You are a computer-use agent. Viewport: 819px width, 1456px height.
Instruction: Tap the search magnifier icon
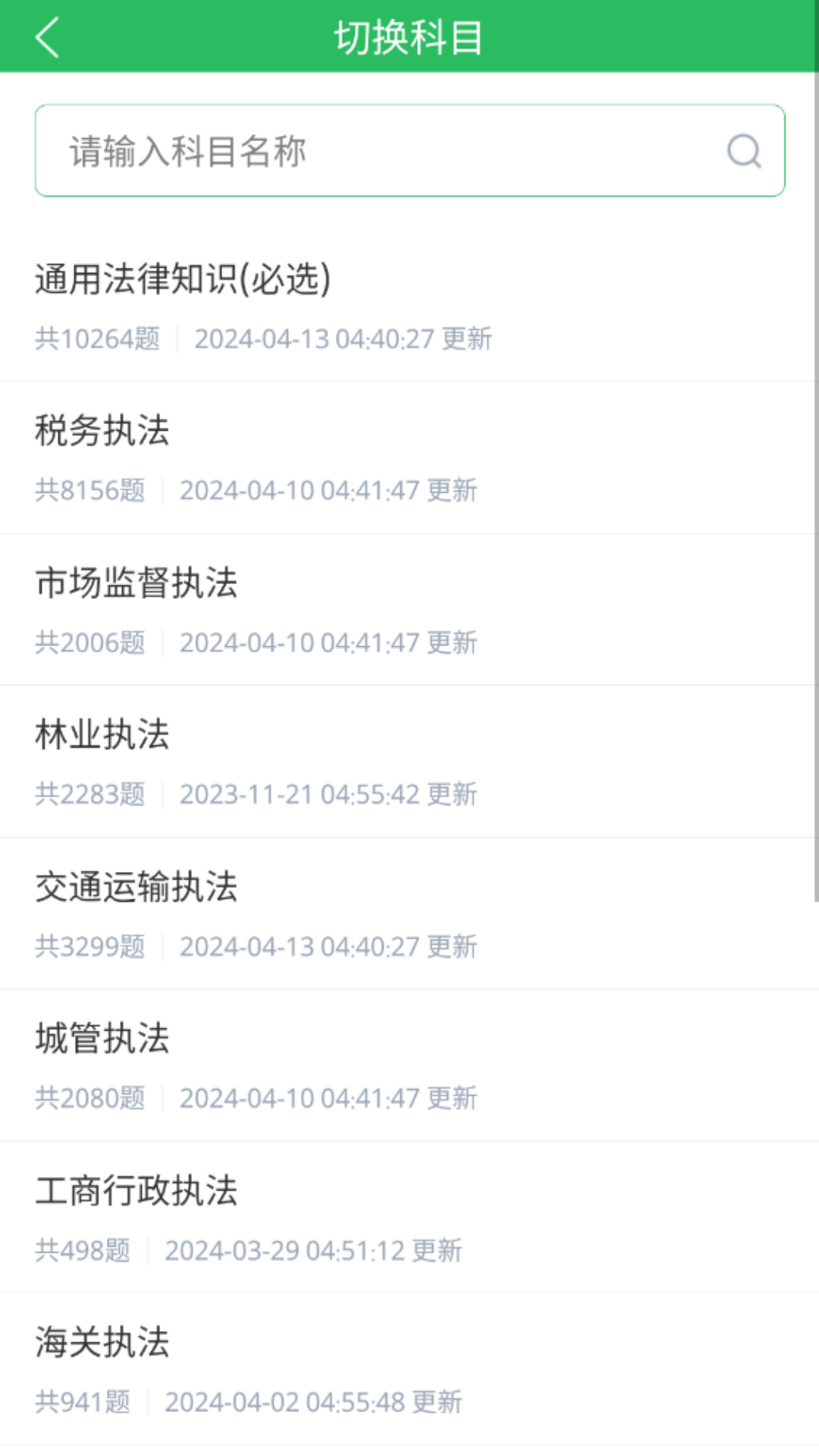[x=744, y=150]
